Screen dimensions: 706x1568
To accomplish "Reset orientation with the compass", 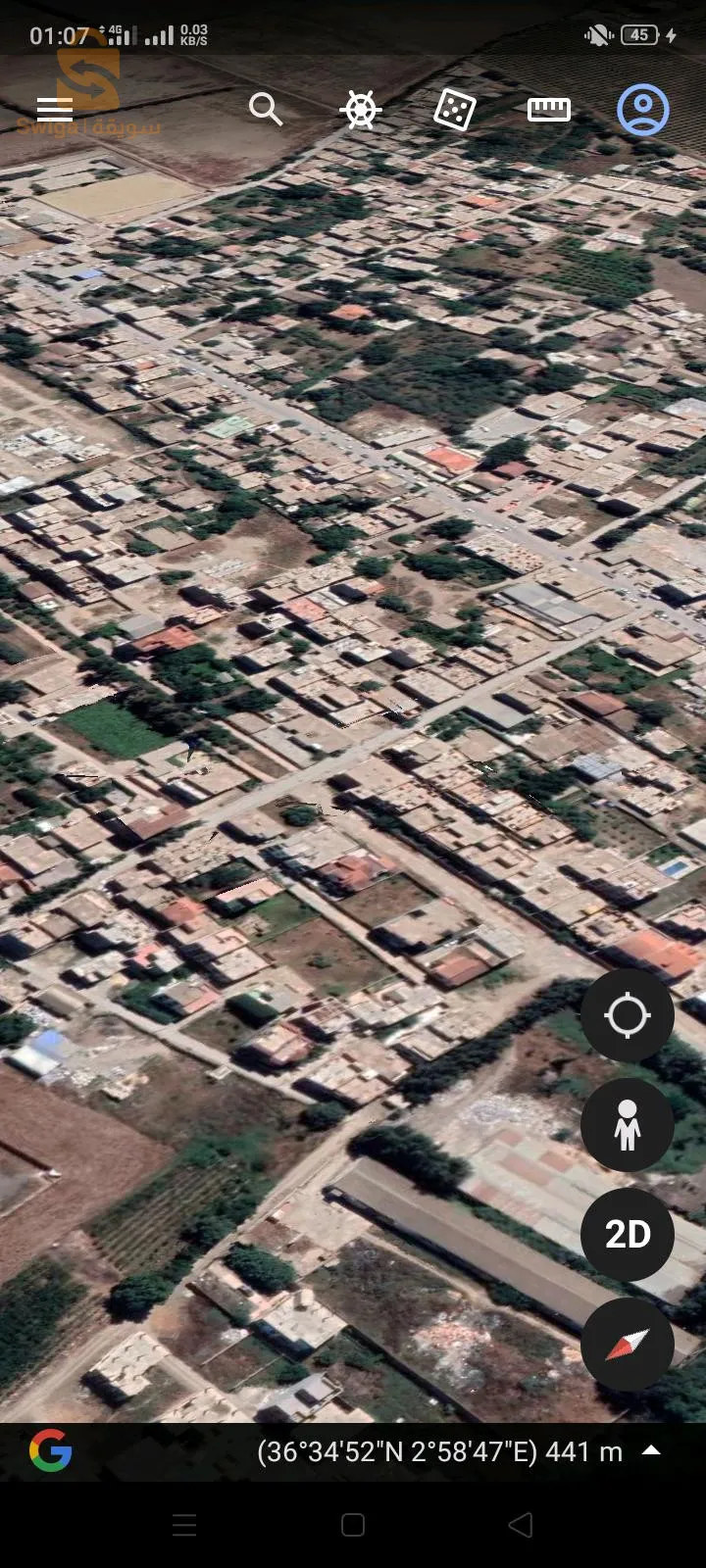I will pyautogui.click(x=628, y=1344).
